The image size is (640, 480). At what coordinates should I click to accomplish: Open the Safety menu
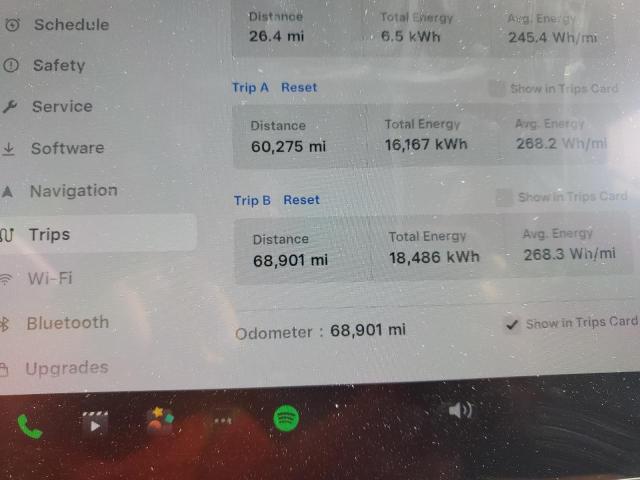(58, 65)
